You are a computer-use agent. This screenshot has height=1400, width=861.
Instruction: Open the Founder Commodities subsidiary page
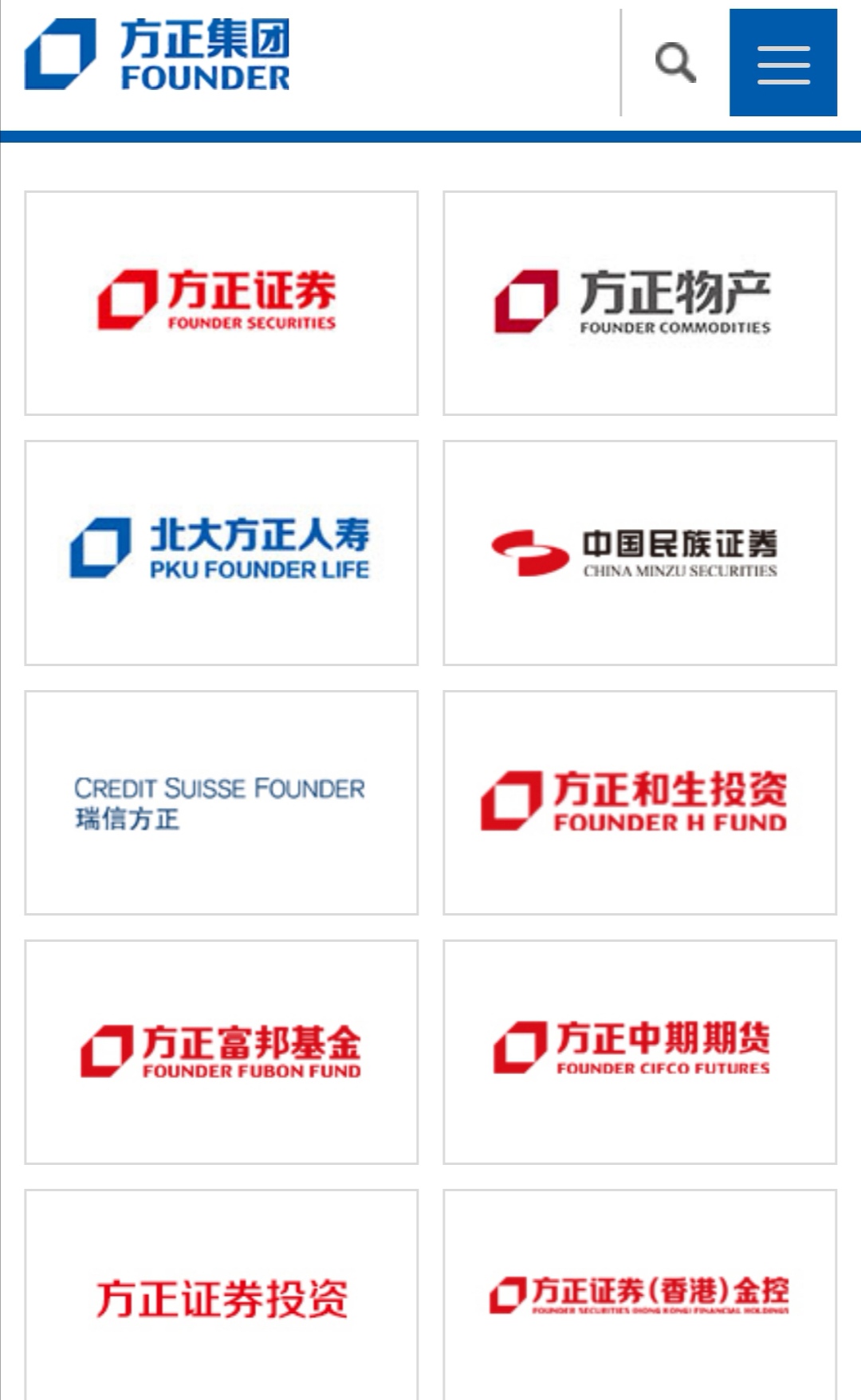pos(639,301)
